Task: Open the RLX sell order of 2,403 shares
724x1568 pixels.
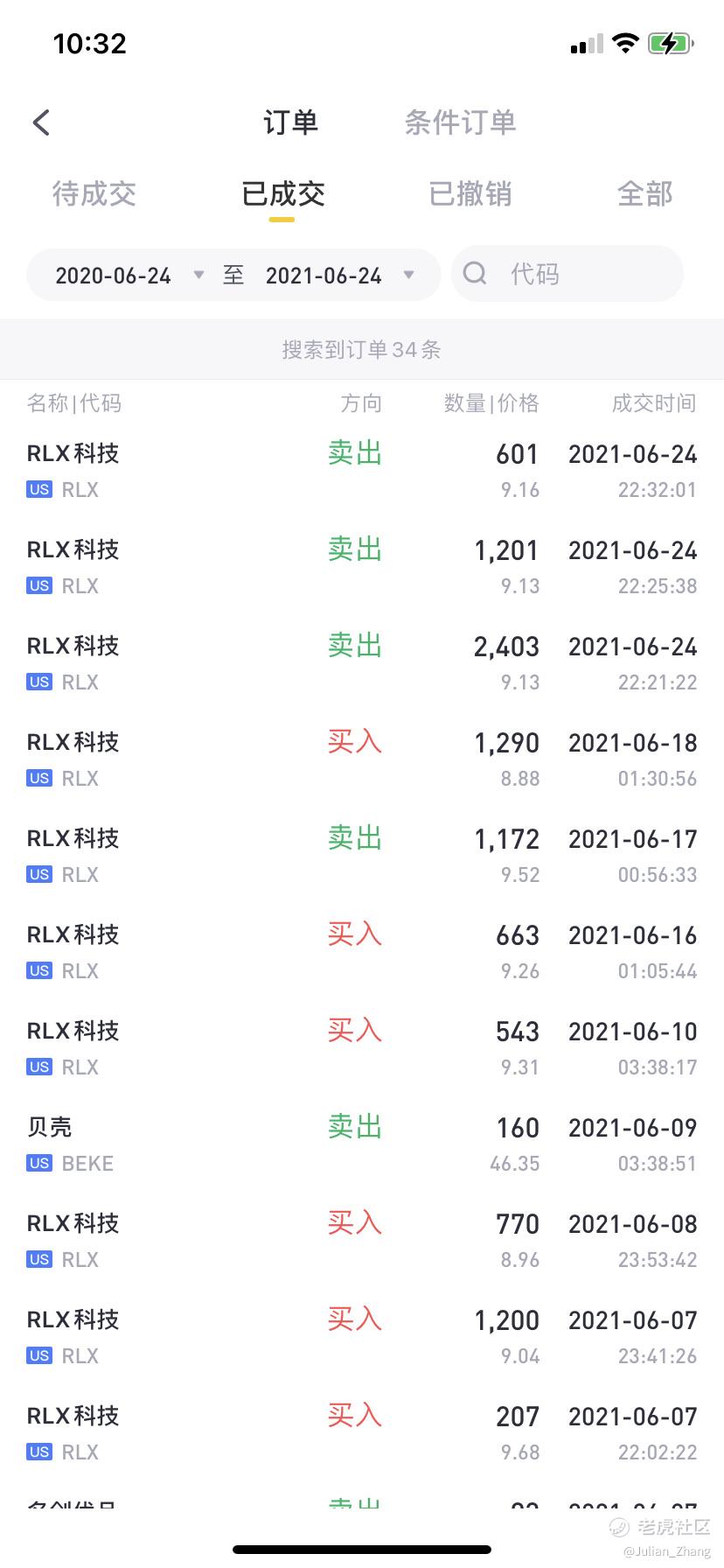Action: pyautogui.click(x=362, y=663)
